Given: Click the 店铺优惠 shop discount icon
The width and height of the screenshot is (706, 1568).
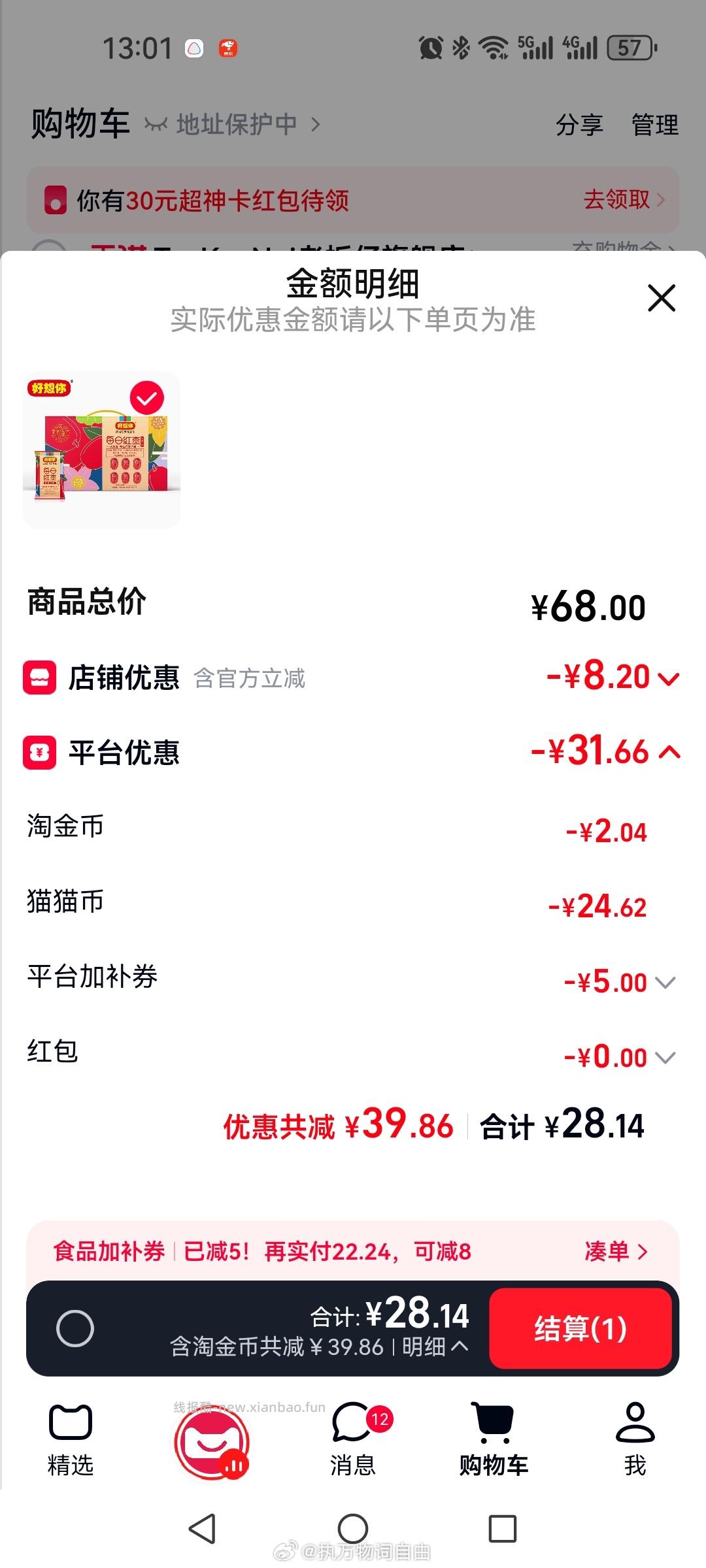Looking at the screenshot, I should tap(41, 678).
